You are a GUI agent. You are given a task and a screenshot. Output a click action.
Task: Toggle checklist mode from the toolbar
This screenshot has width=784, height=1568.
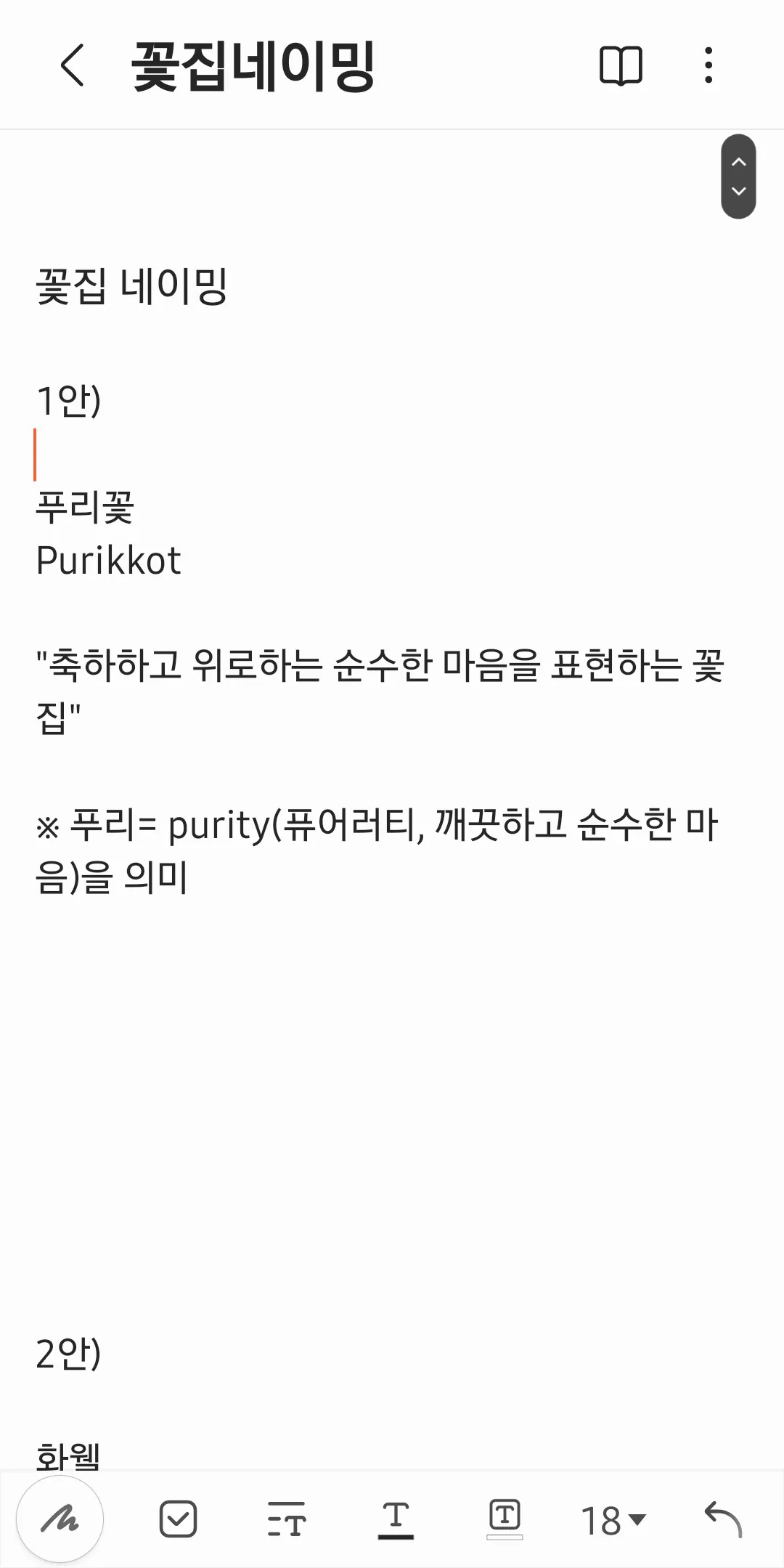[179, 1519]
